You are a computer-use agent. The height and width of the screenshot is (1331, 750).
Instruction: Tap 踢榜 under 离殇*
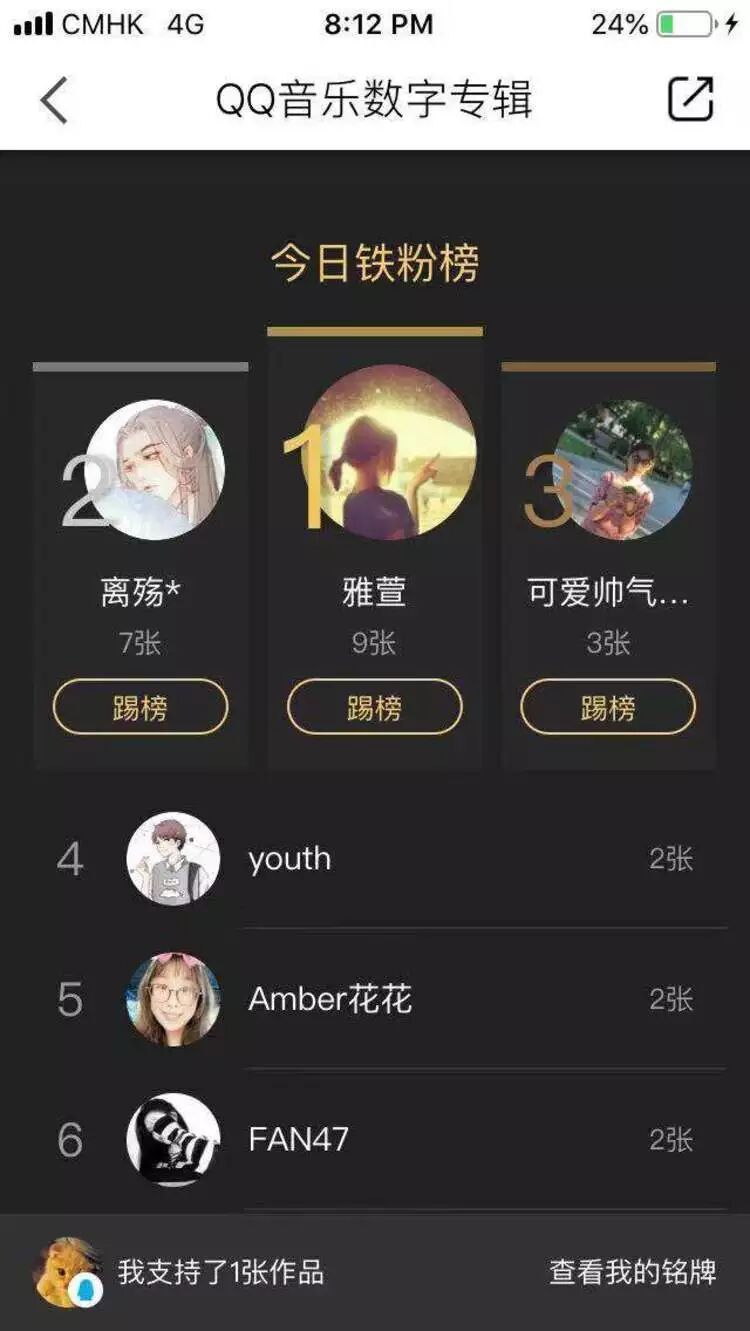tap(140, 707)
